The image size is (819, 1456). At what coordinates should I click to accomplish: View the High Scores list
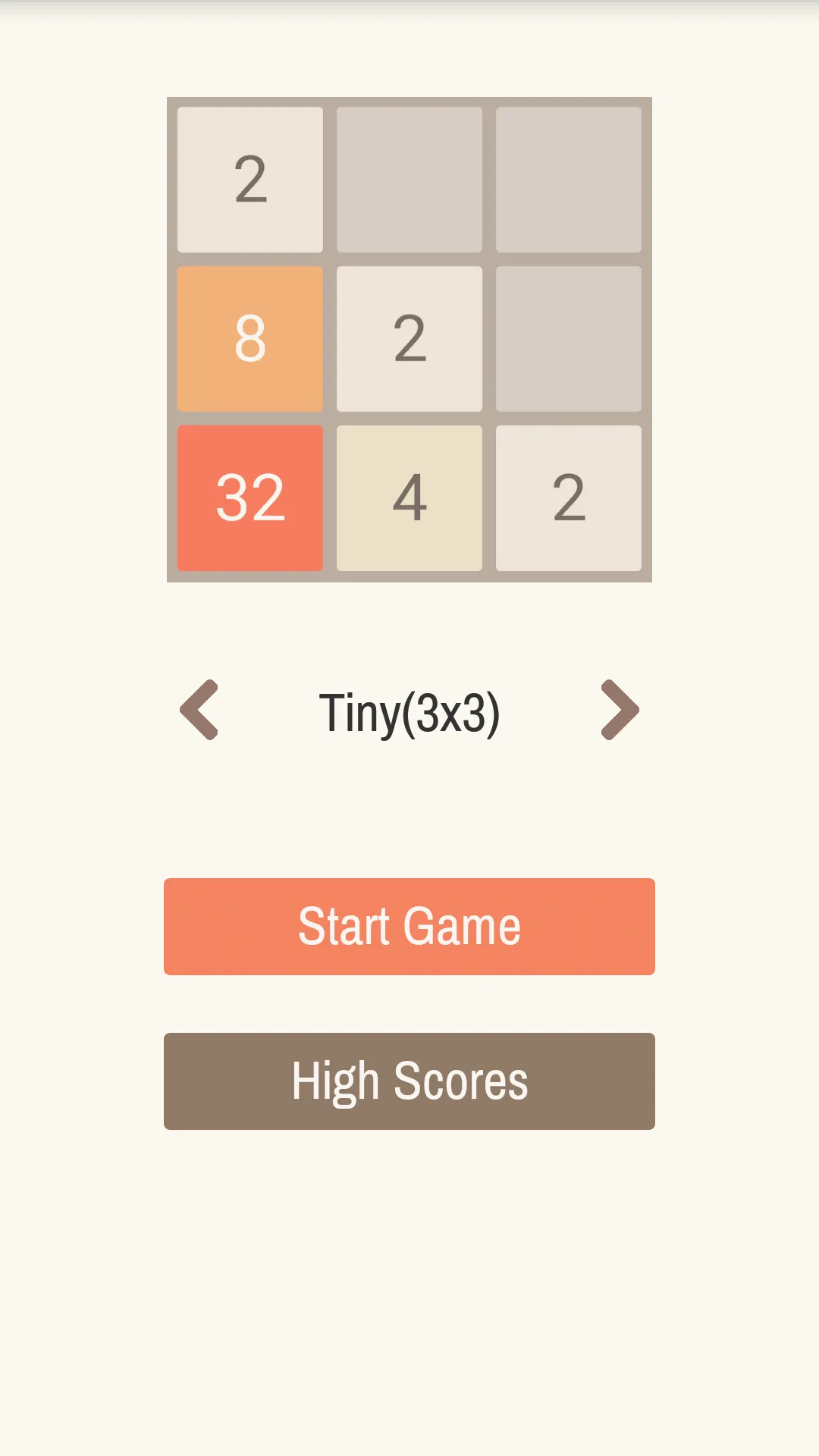click(409, 1081)
